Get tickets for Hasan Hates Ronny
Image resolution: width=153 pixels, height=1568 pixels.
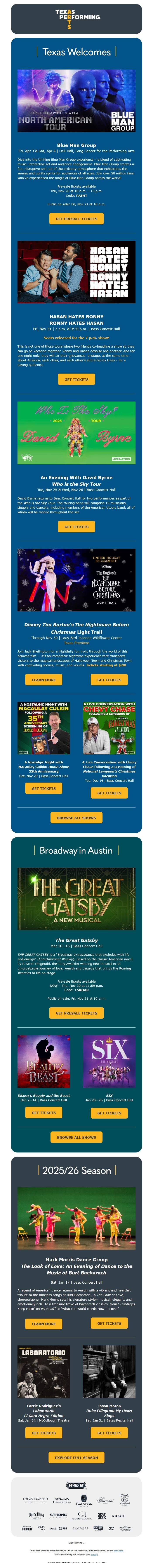pos(76,379)
